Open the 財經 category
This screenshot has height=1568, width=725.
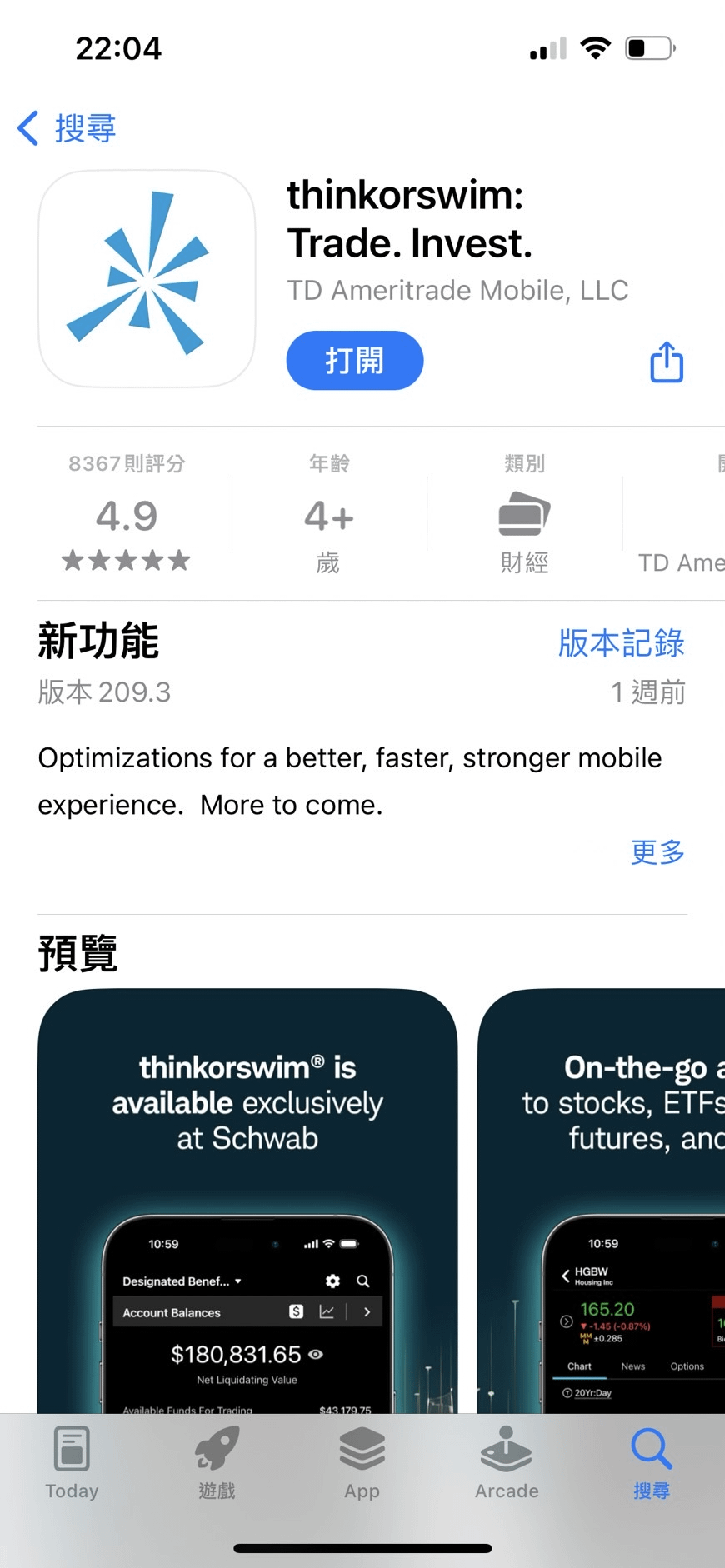(524, 514)
